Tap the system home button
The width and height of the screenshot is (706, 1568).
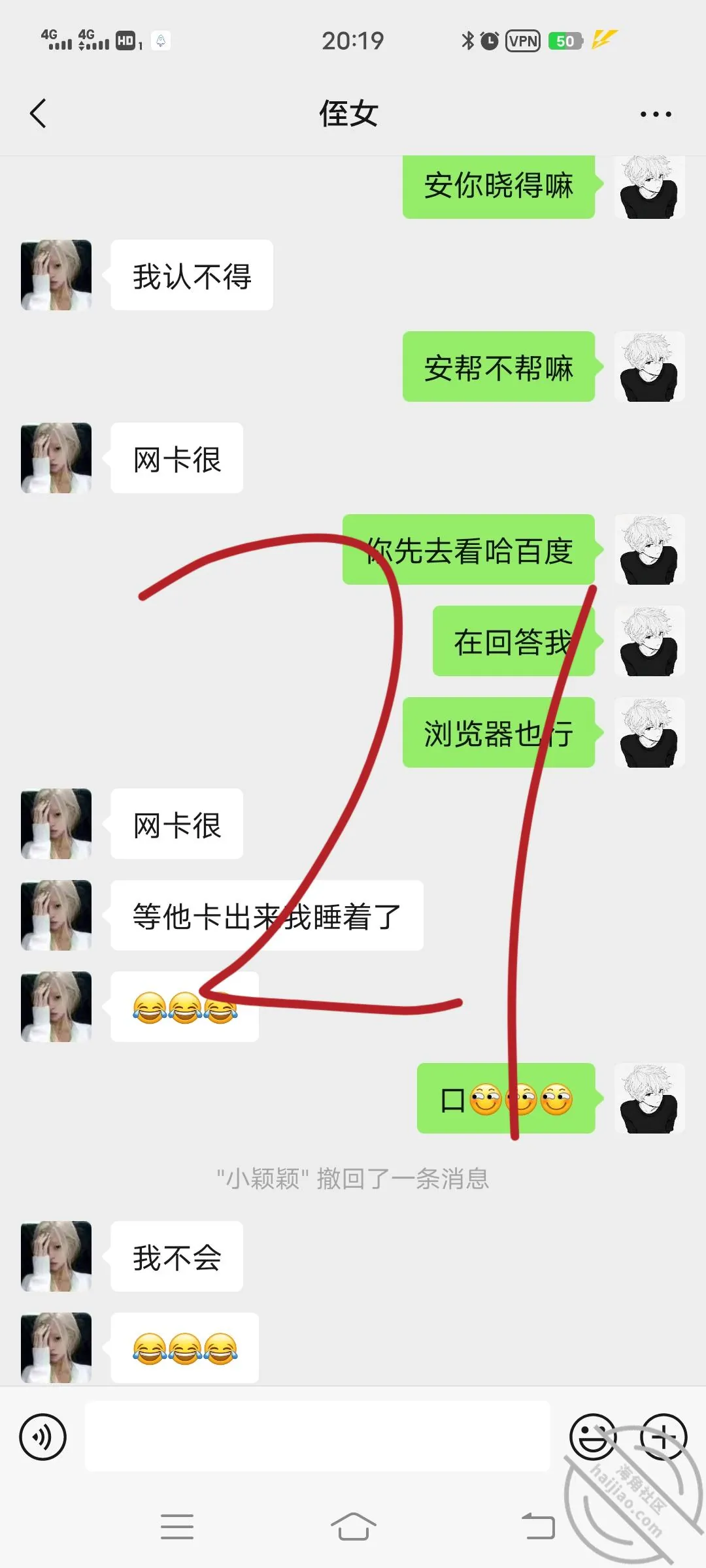click(x=354, y=1527)
